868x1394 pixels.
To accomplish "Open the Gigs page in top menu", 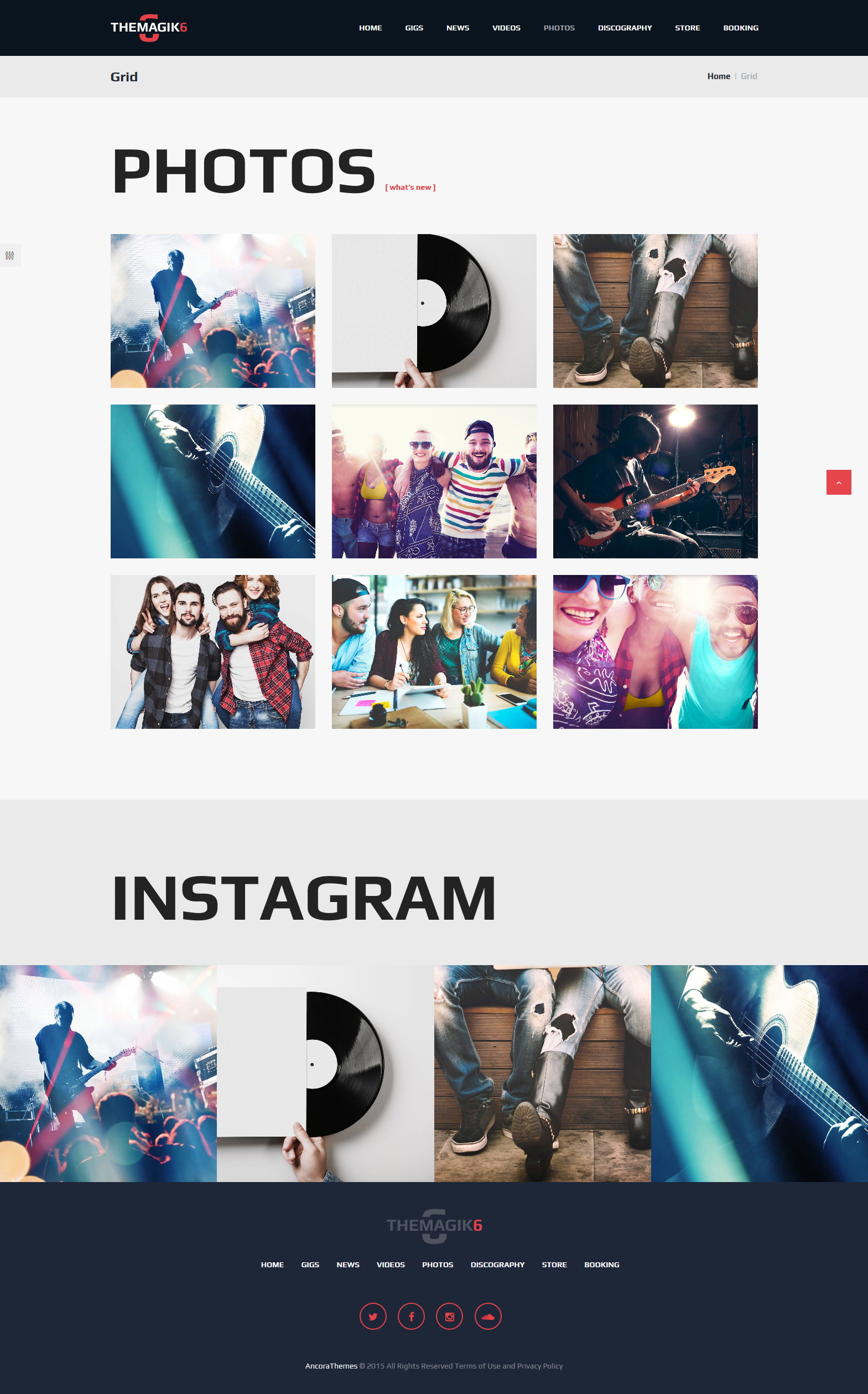I will coord(414,28).
